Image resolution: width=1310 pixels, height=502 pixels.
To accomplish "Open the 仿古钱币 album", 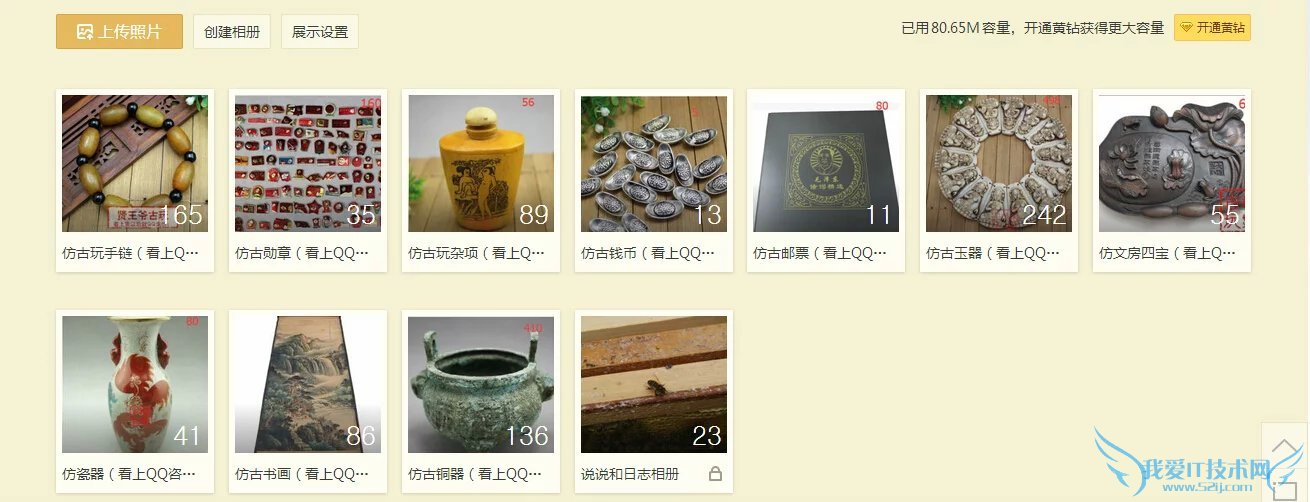I will (654, 164).
